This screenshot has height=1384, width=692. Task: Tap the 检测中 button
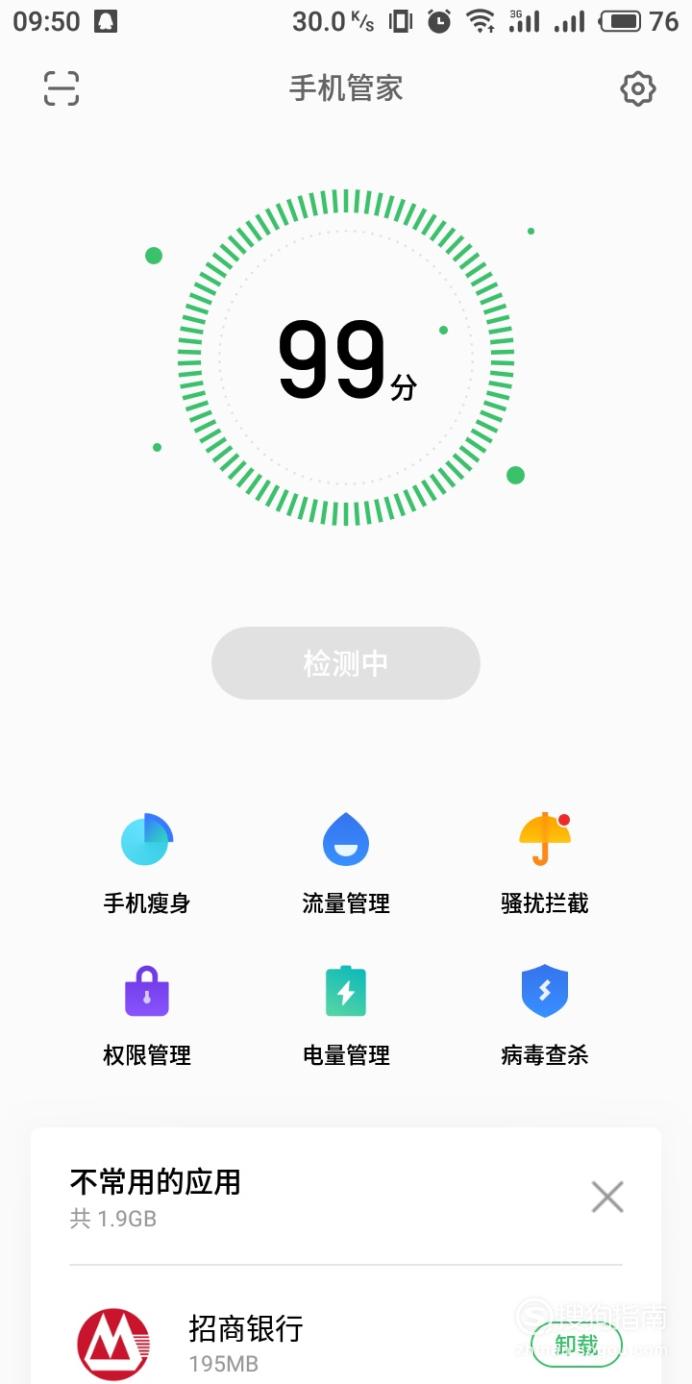pyautogui.click(x=346, y=663)
